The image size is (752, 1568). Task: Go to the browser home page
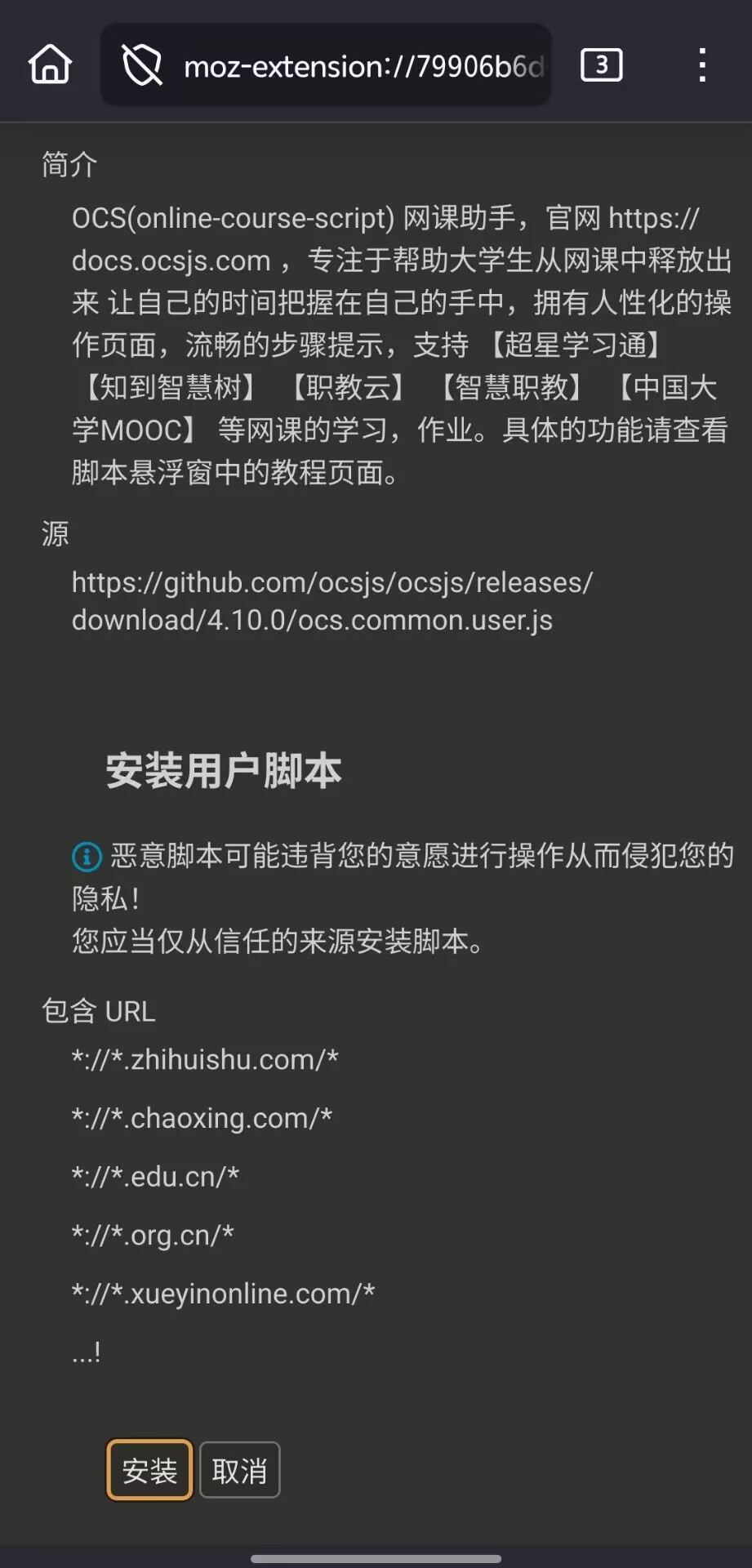[51, 65]
